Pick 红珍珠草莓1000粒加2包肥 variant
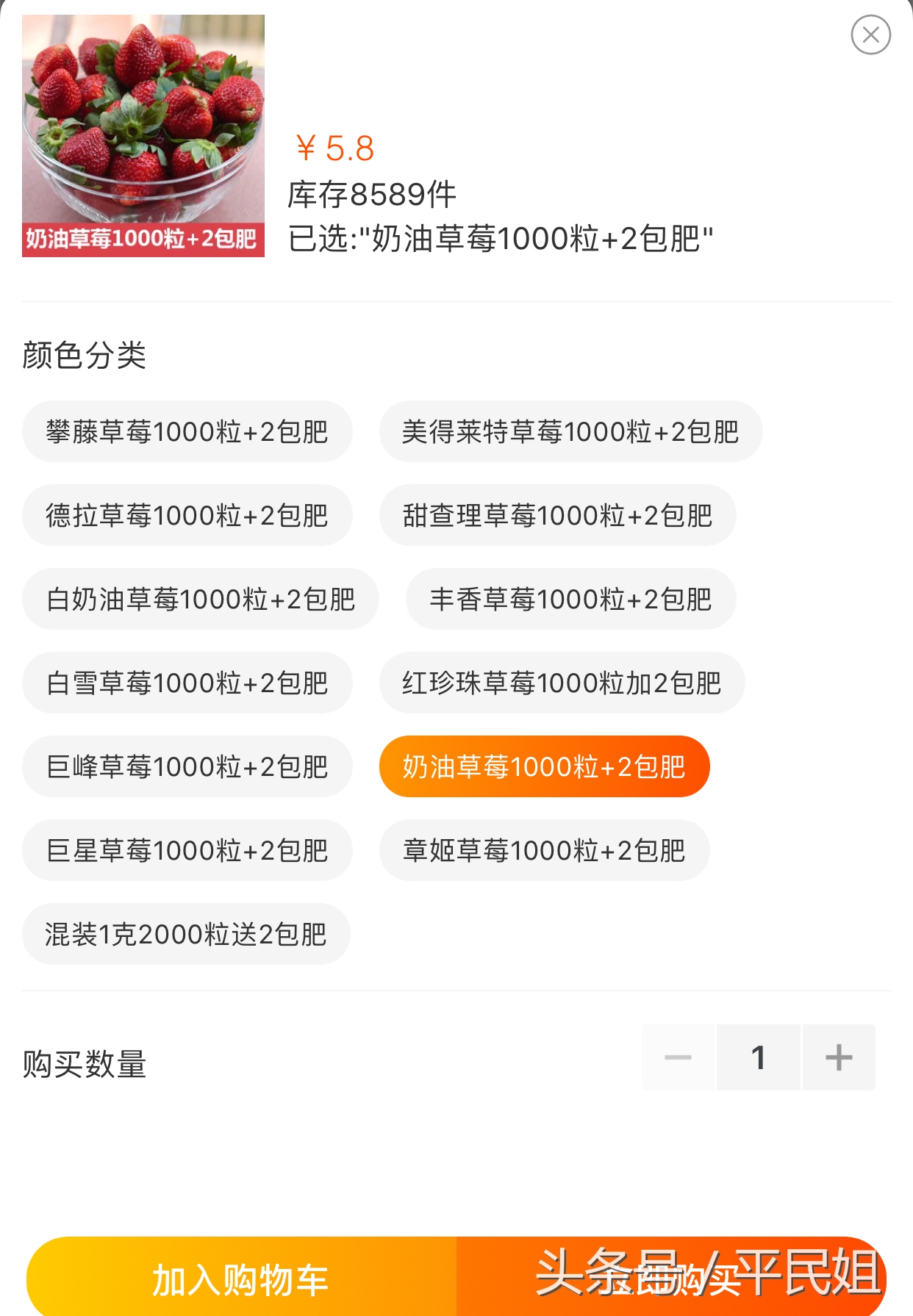Viewport: 913px width, 1316px height. (x=561, y=683)
